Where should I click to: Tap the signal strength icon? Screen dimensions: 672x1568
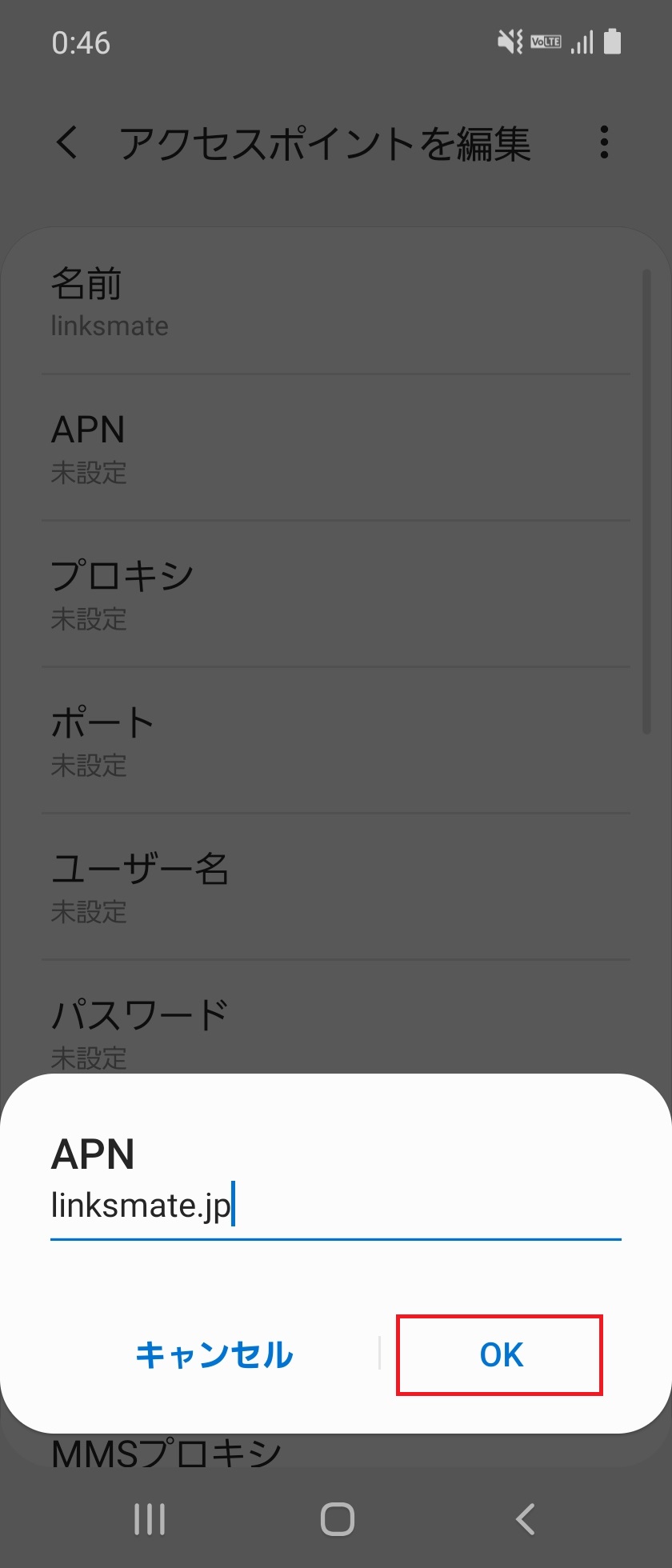coord(583,42)
